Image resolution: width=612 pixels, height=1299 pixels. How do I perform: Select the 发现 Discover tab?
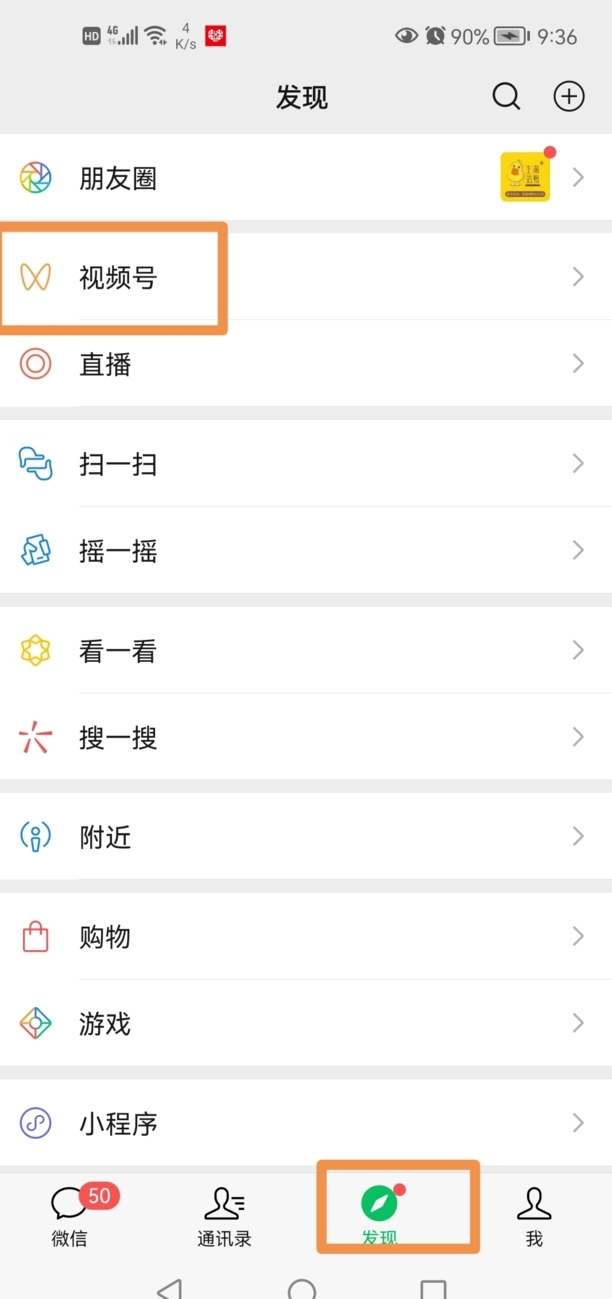point(380,1215)
